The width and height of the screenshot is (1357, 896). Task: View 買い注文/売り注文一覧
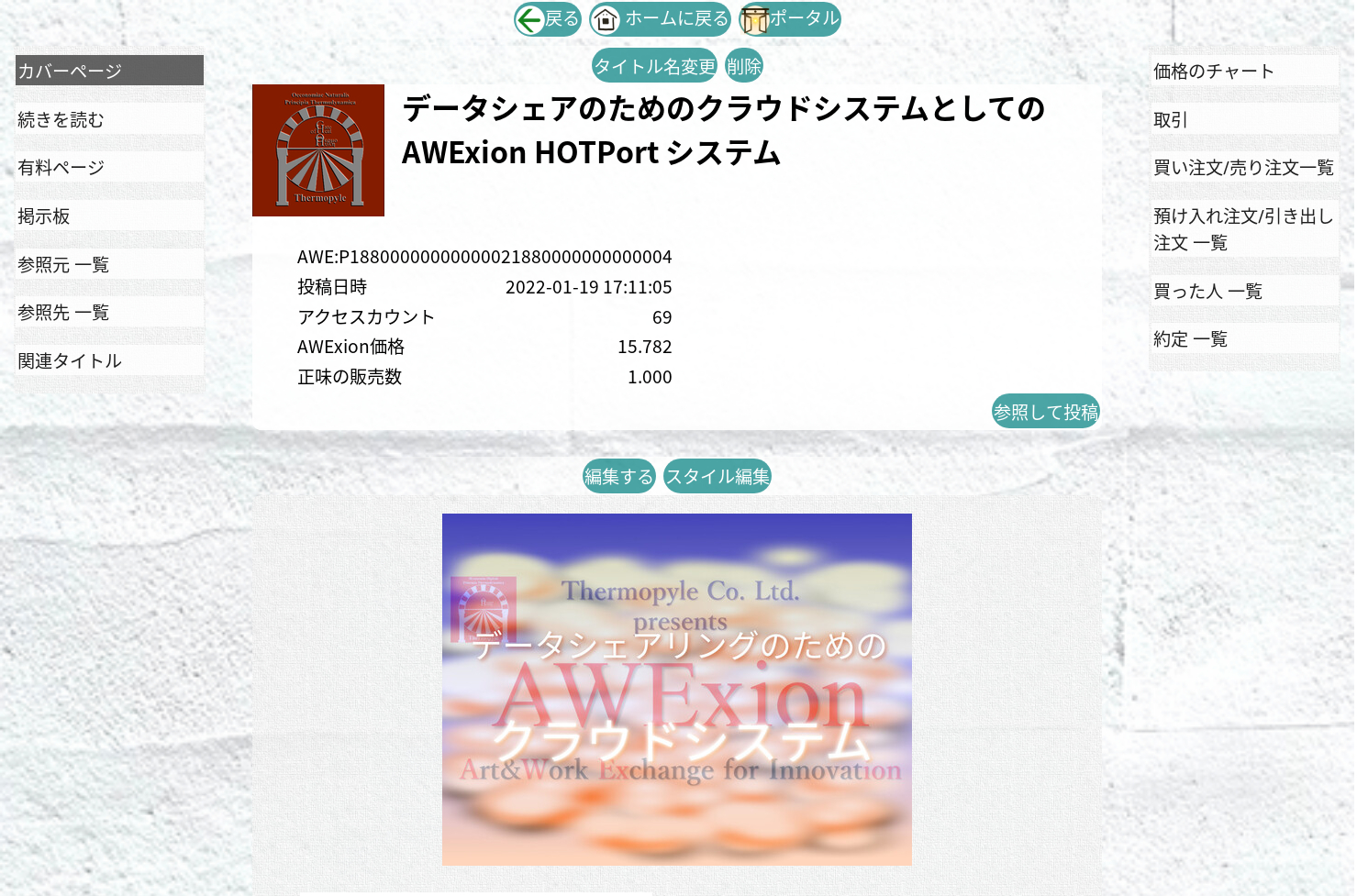click(x=1244, y=167)
